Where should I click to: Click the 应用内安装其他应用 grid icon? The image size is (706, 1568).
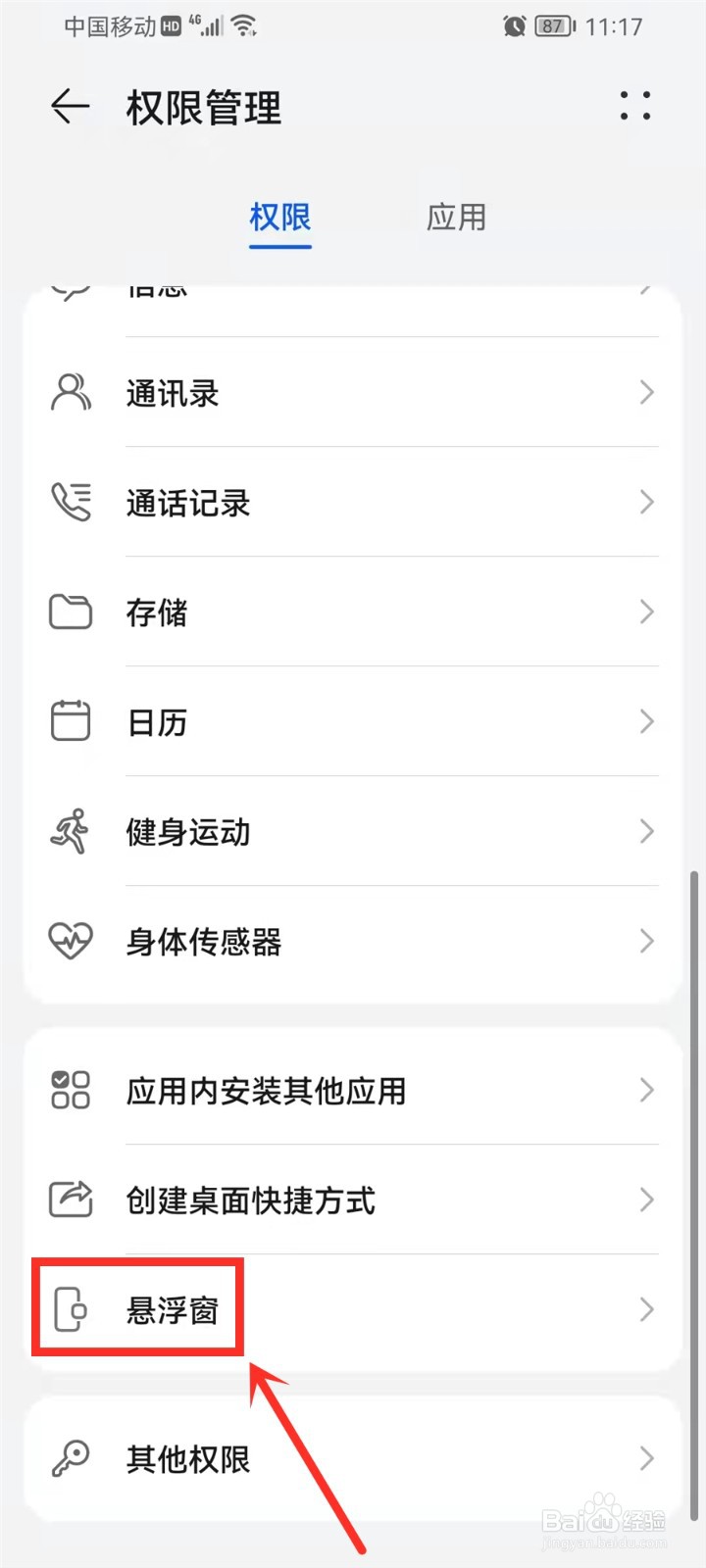(x=69, y=1090)
